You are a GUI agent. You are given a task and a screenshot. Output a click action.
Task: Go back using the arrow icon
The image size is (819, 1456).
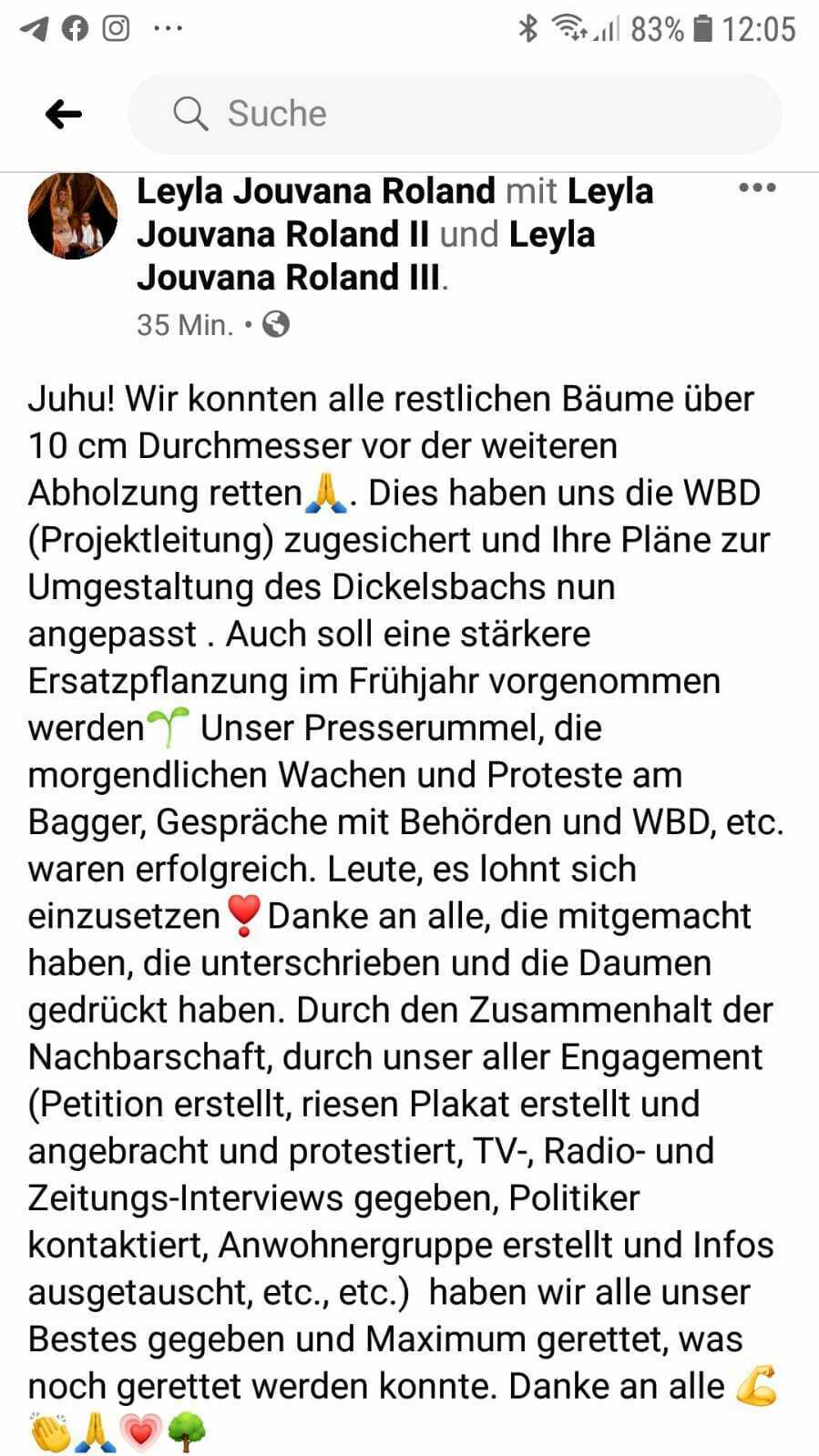coord(64,115)
